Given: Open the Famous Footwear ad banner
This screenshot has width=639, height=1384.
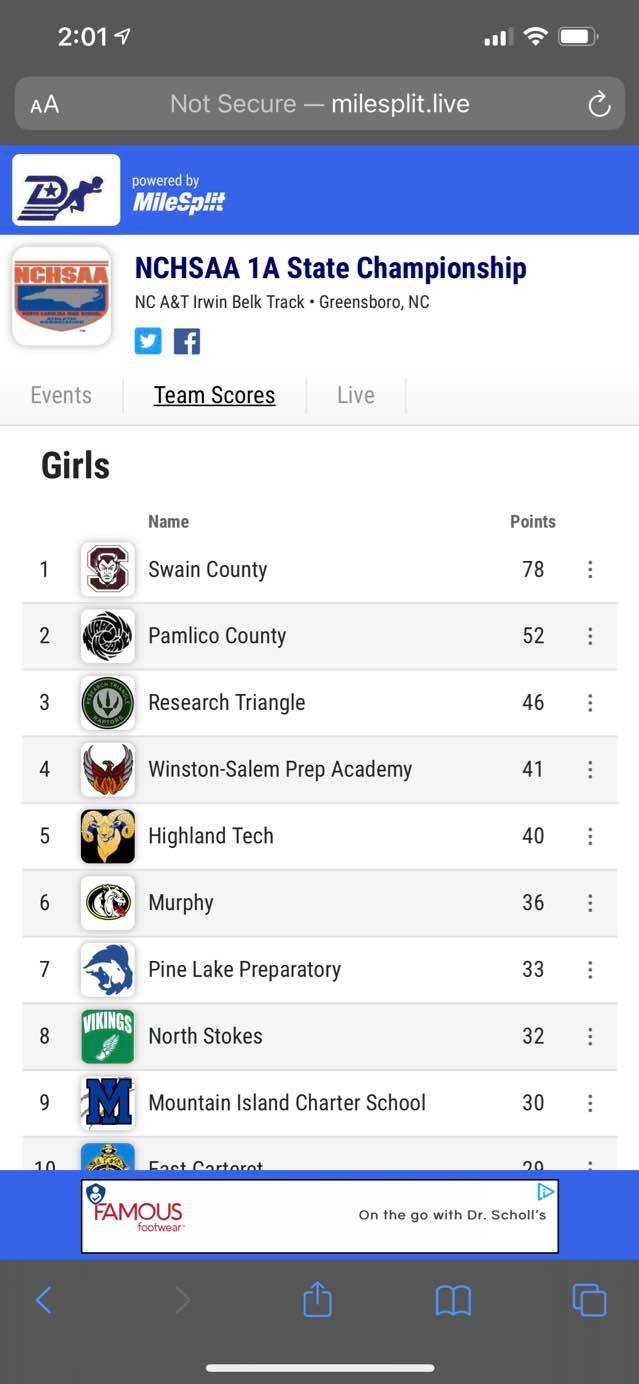Looking at the screenshot, I should [320, 1216].
